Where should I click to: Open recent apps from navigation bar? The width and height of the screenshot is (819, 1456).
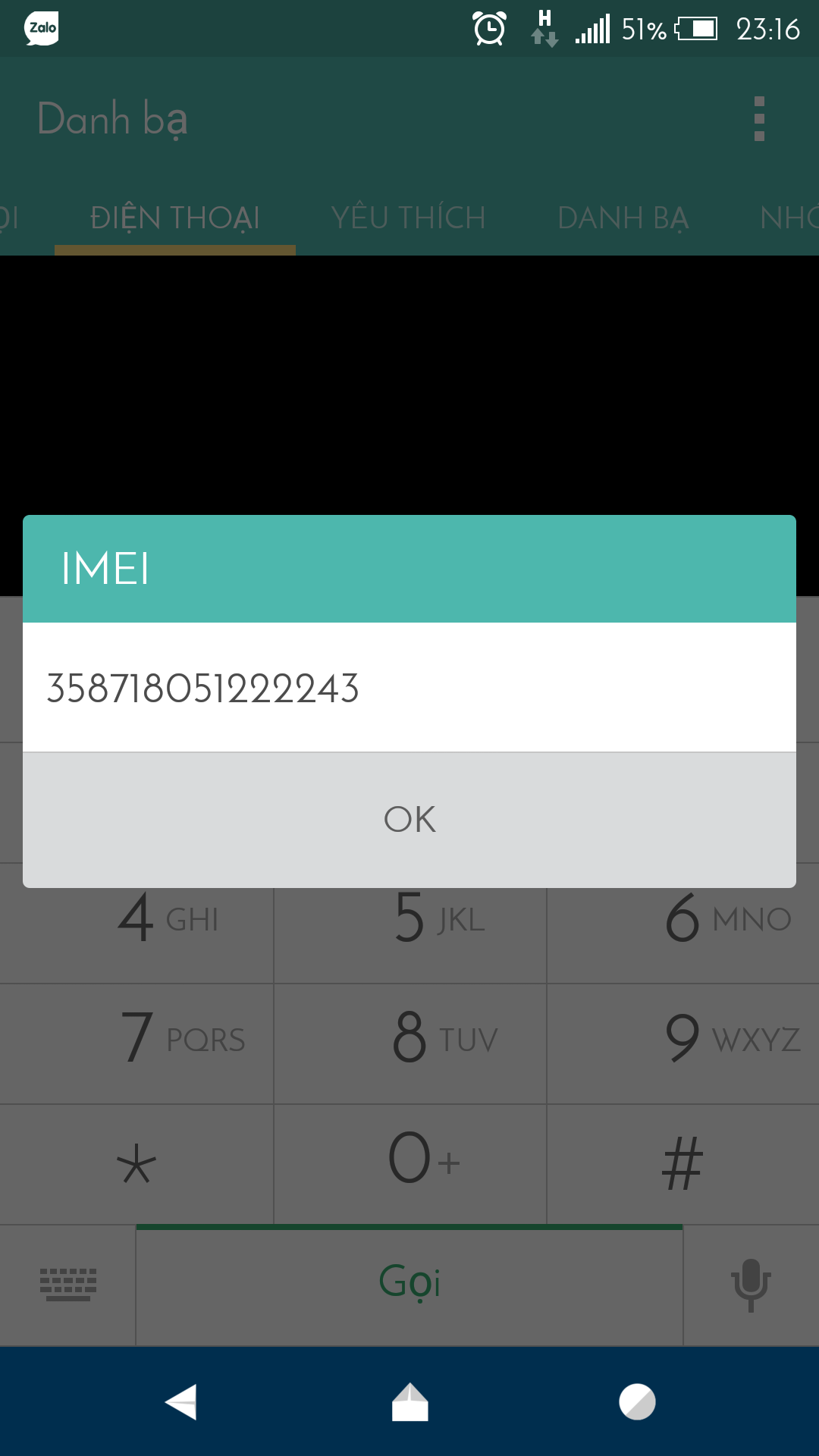click(x=637, y=1401)
